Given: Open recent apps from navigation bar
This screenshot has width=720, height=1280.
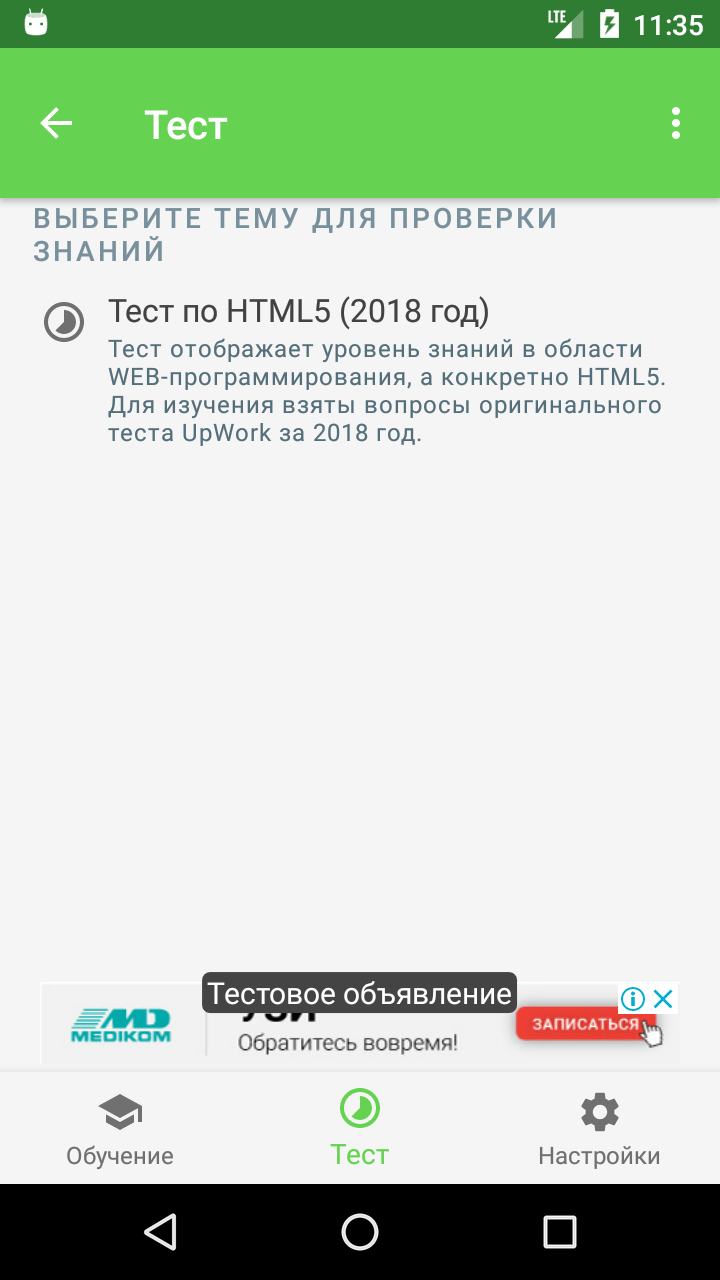Looking at the screenshot, I should coord(560,1232).
